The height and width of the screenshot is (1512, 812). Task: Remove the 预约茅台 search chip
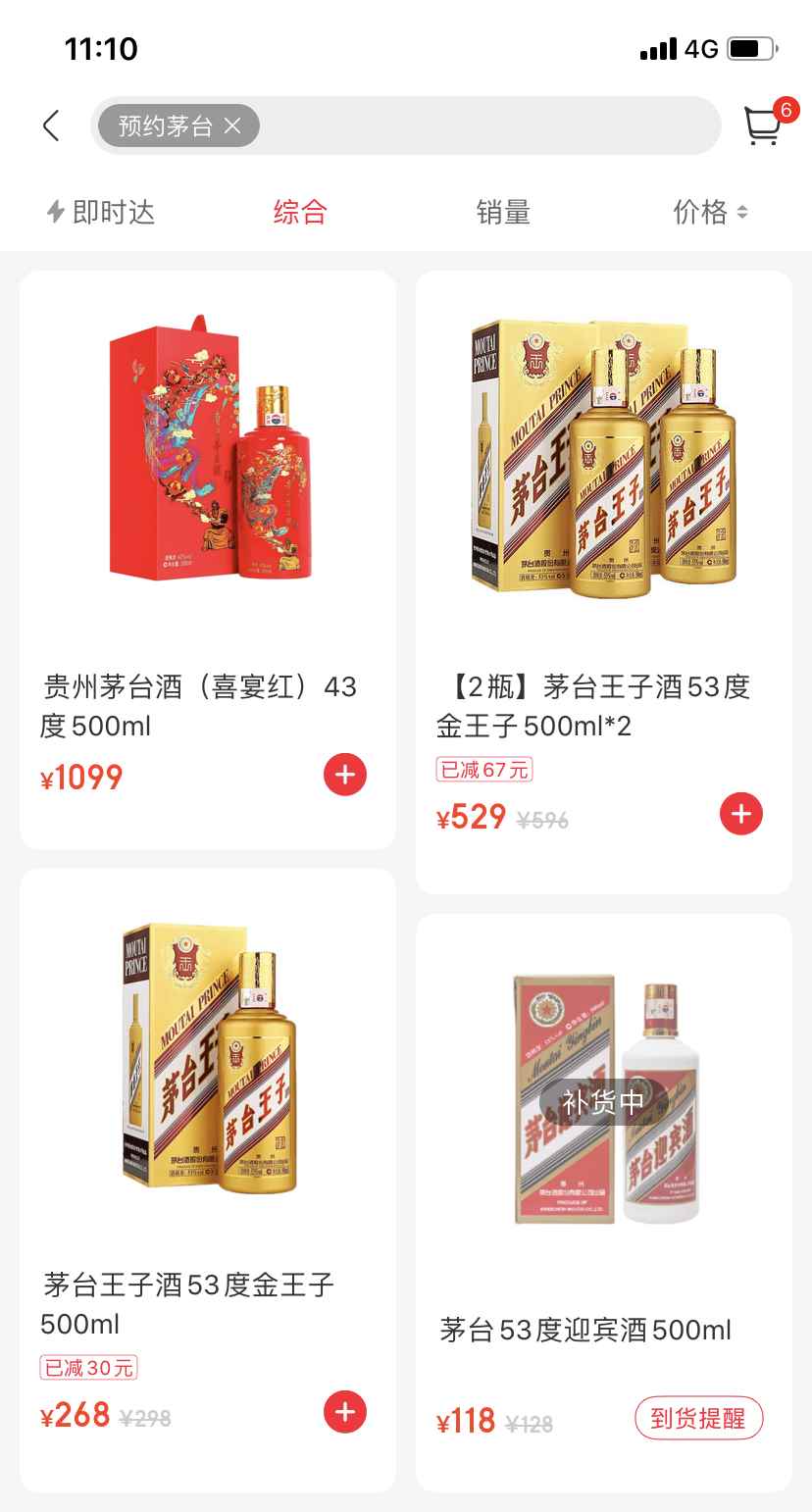pyautogui.click(x=232, y=126)
